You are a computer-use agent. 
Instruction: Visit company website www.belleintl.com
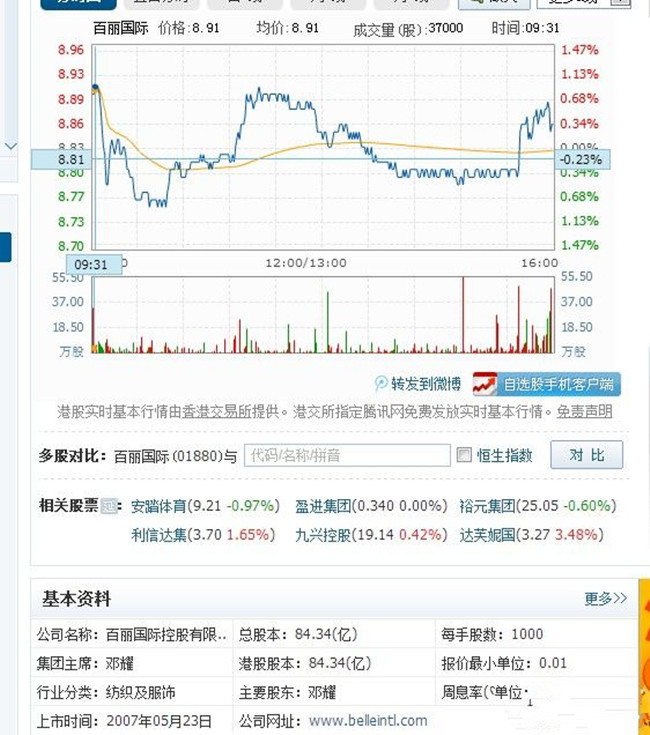[368, 720]
